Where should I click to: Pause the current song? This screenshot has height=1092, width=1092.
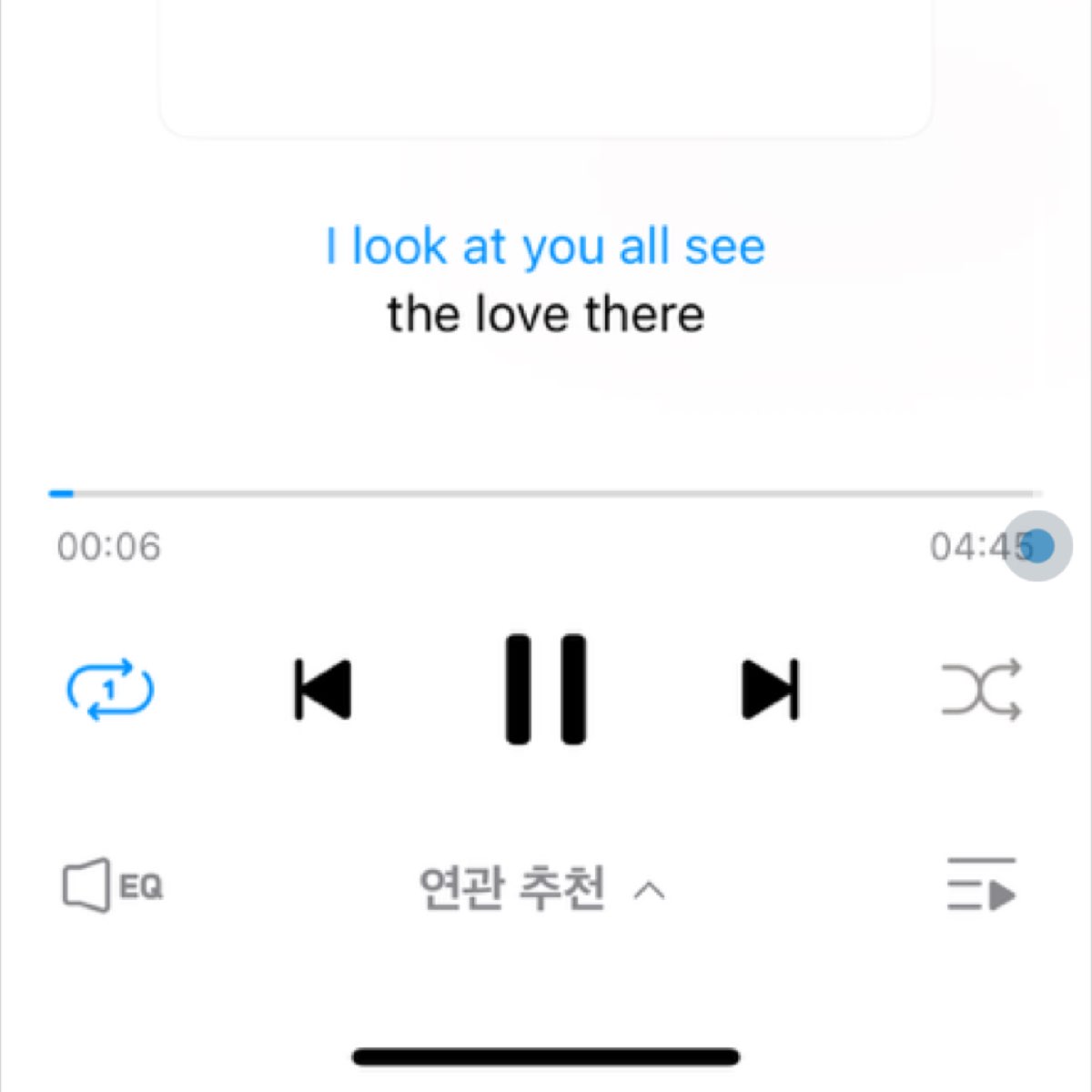(545, 690)
